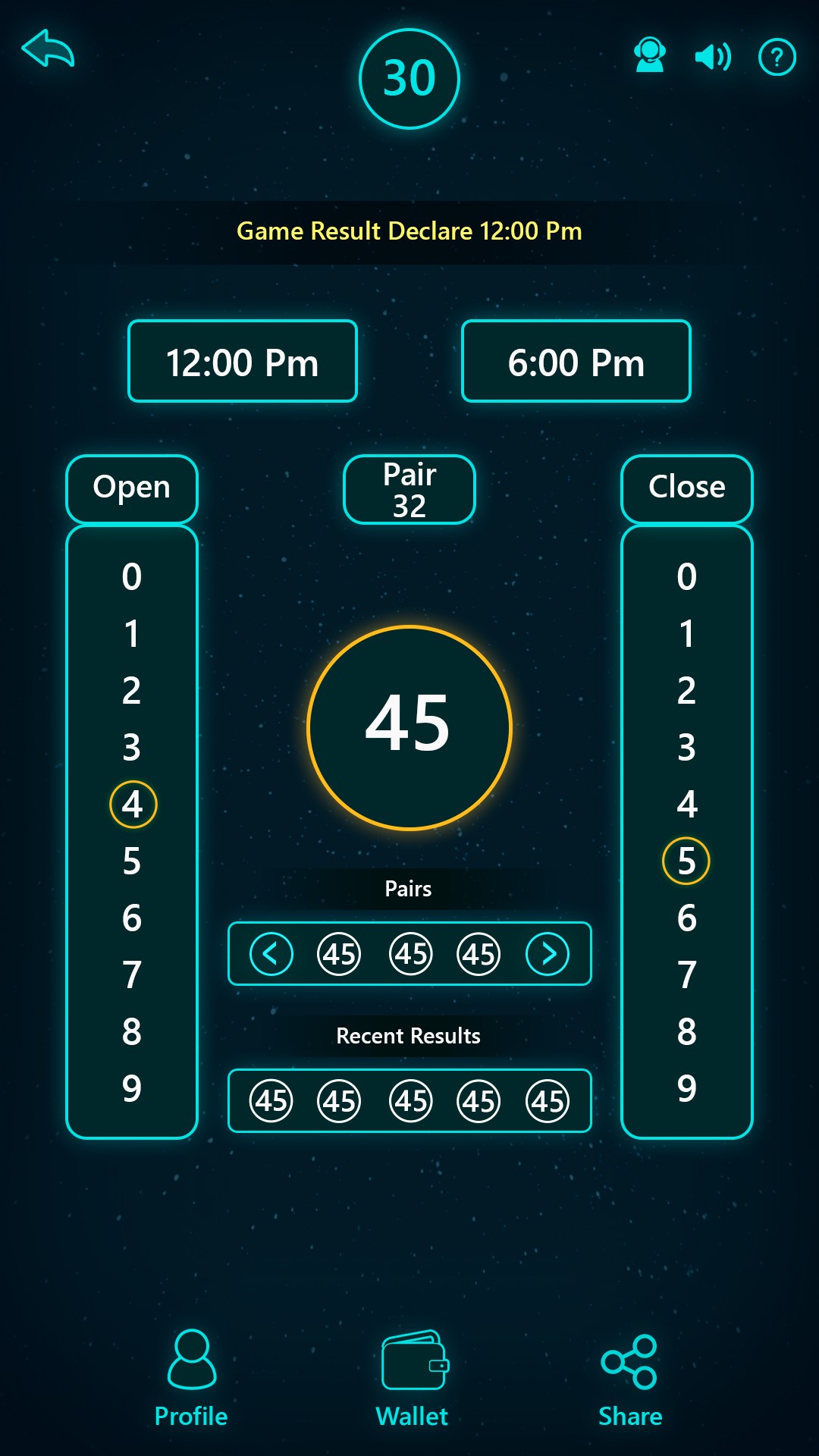This screenshot has height=1456, width=819.
Task: Open the Profile section
Action: (191, 1378)
